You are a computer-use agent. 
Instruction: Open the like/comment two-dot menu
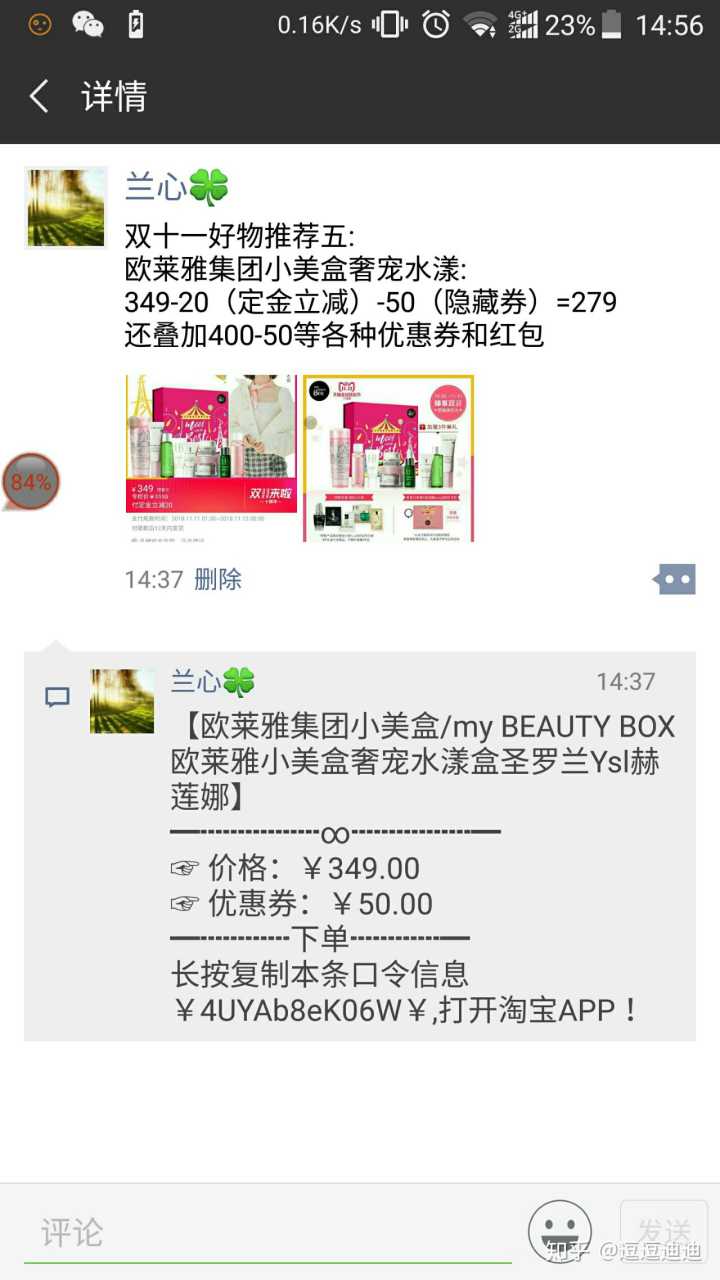coord(675,579)
